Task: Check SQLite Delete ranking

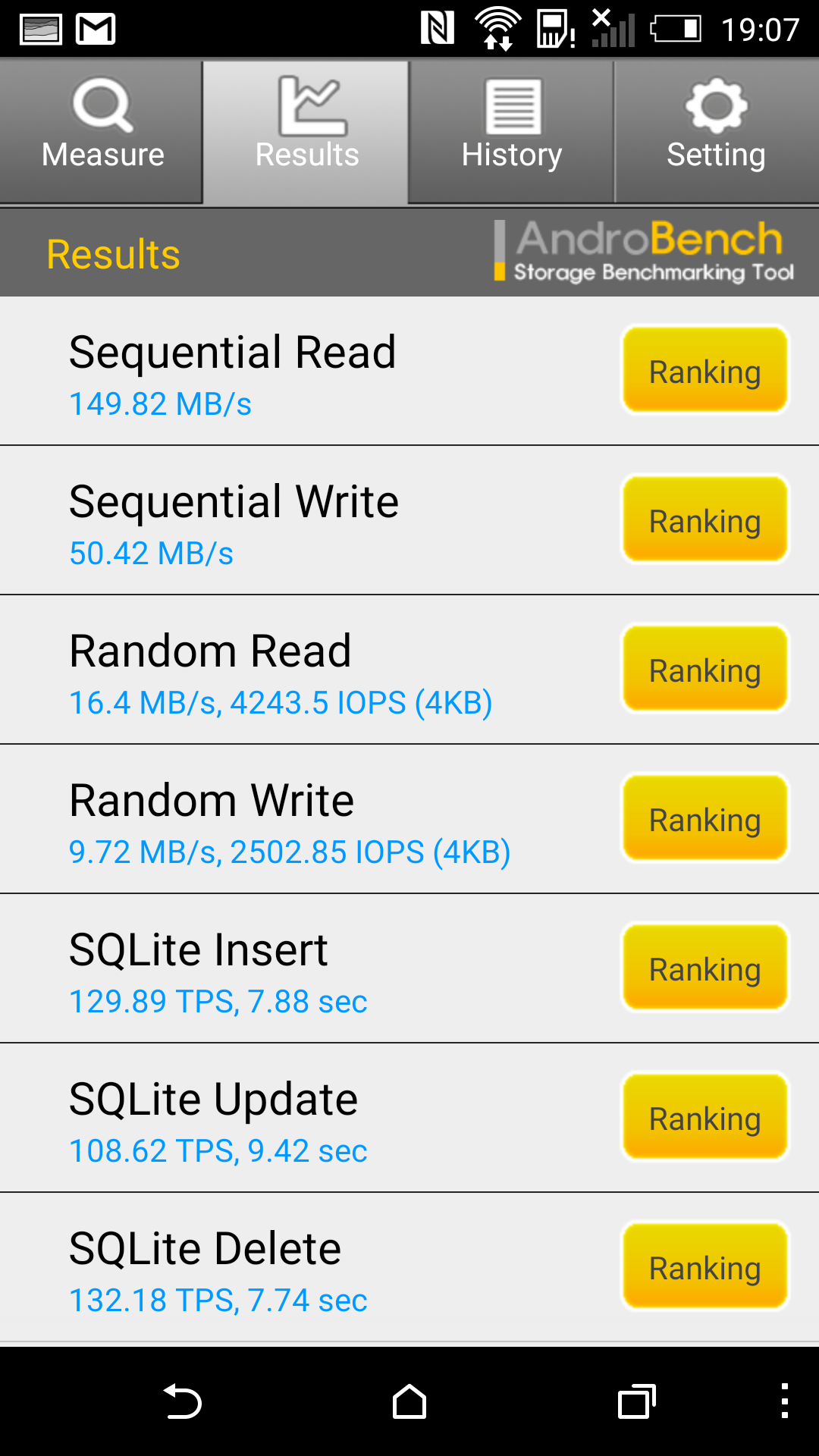Action: coord(705,1266)
